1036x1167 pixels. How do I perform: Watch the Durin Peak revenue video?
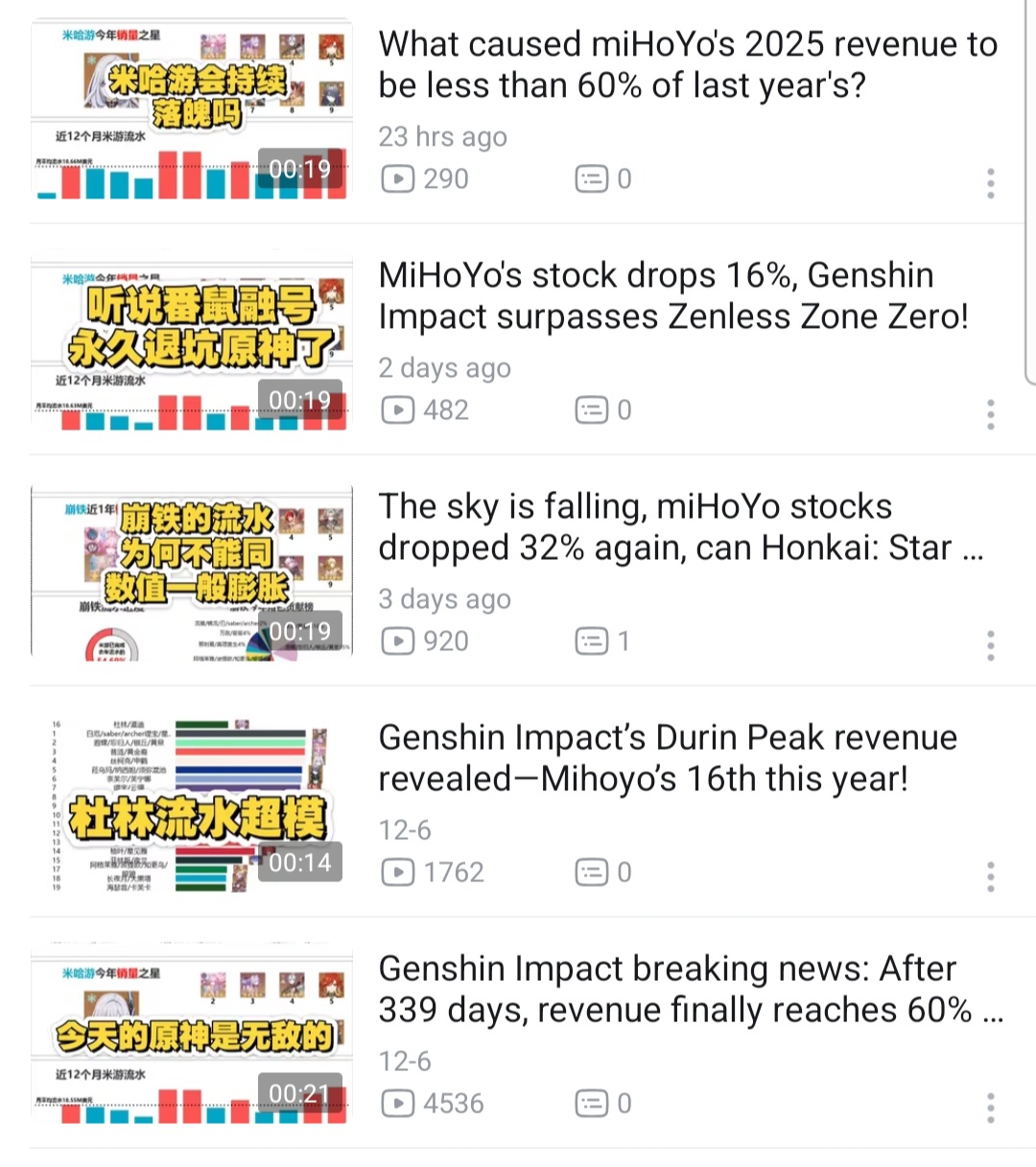pyautogui.click(x=192, y=804)
